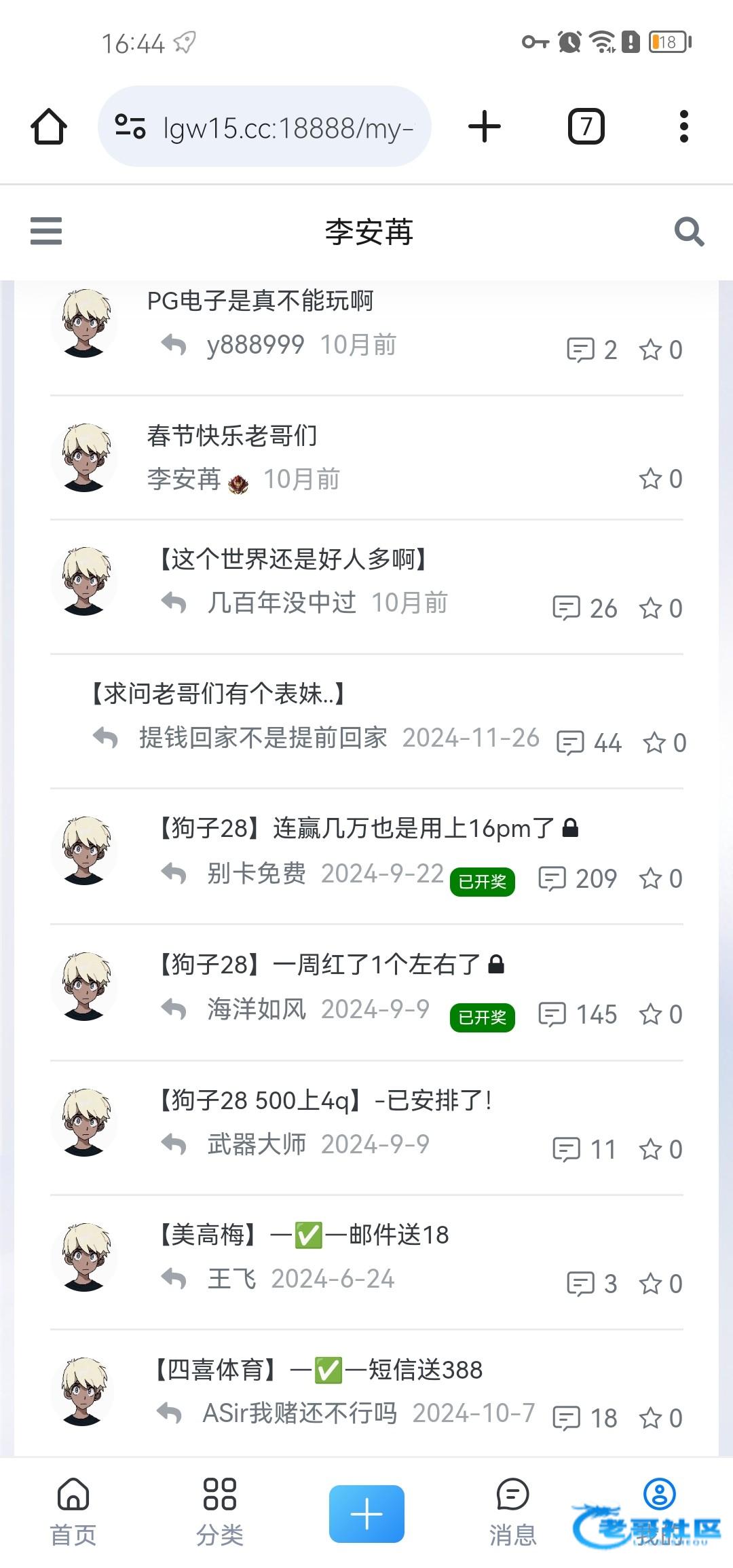Screen dimensions: 733x1568
Task: Open the post 春节快乐老哥们
Action: point(232,436)
